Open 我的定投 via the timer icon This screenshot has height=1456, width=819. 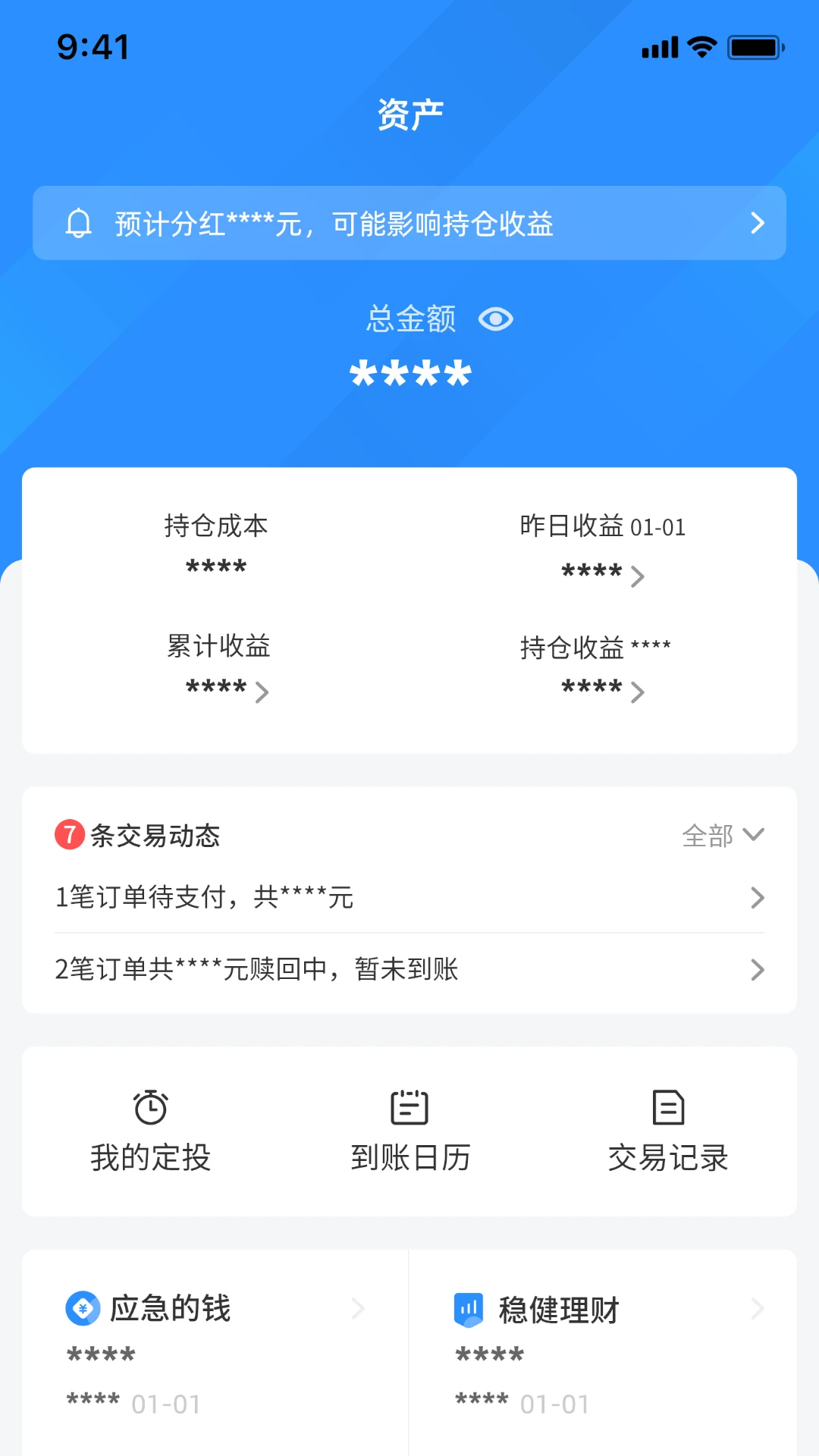click(151, 1108)
